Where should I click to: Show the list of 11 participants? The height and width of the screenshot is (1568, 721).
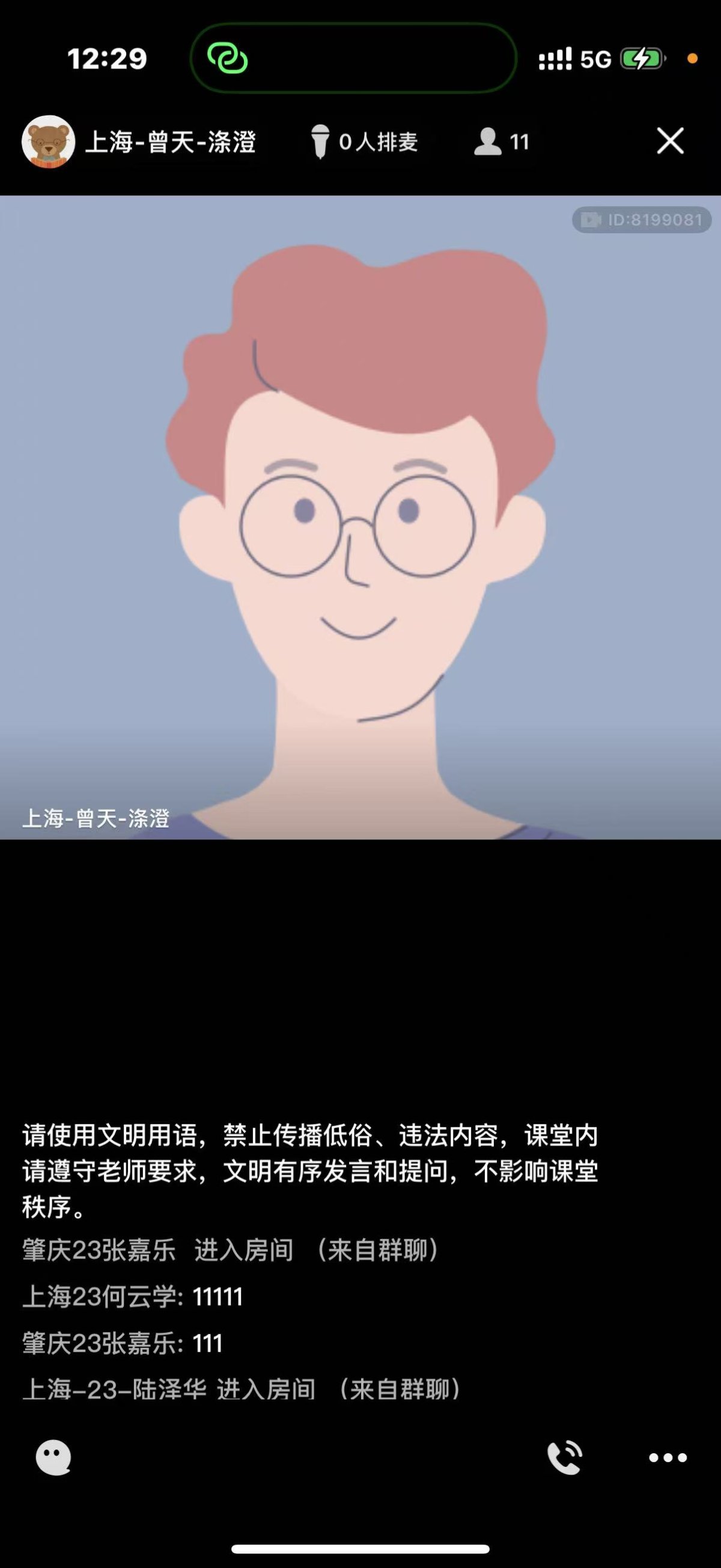(502, 142)
